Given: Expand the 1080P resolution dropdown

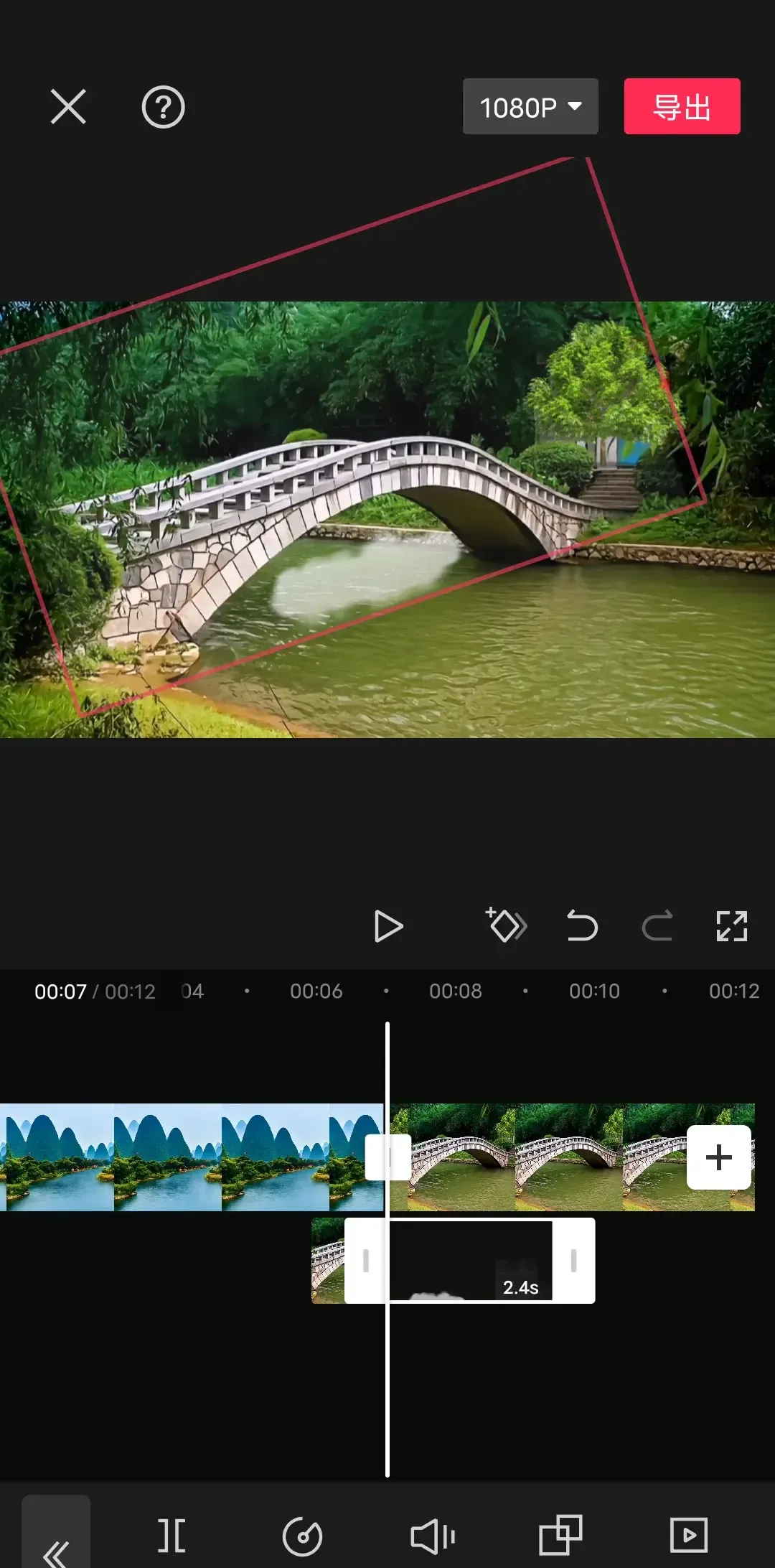Looking at the screenshot, I should (530, 106).
